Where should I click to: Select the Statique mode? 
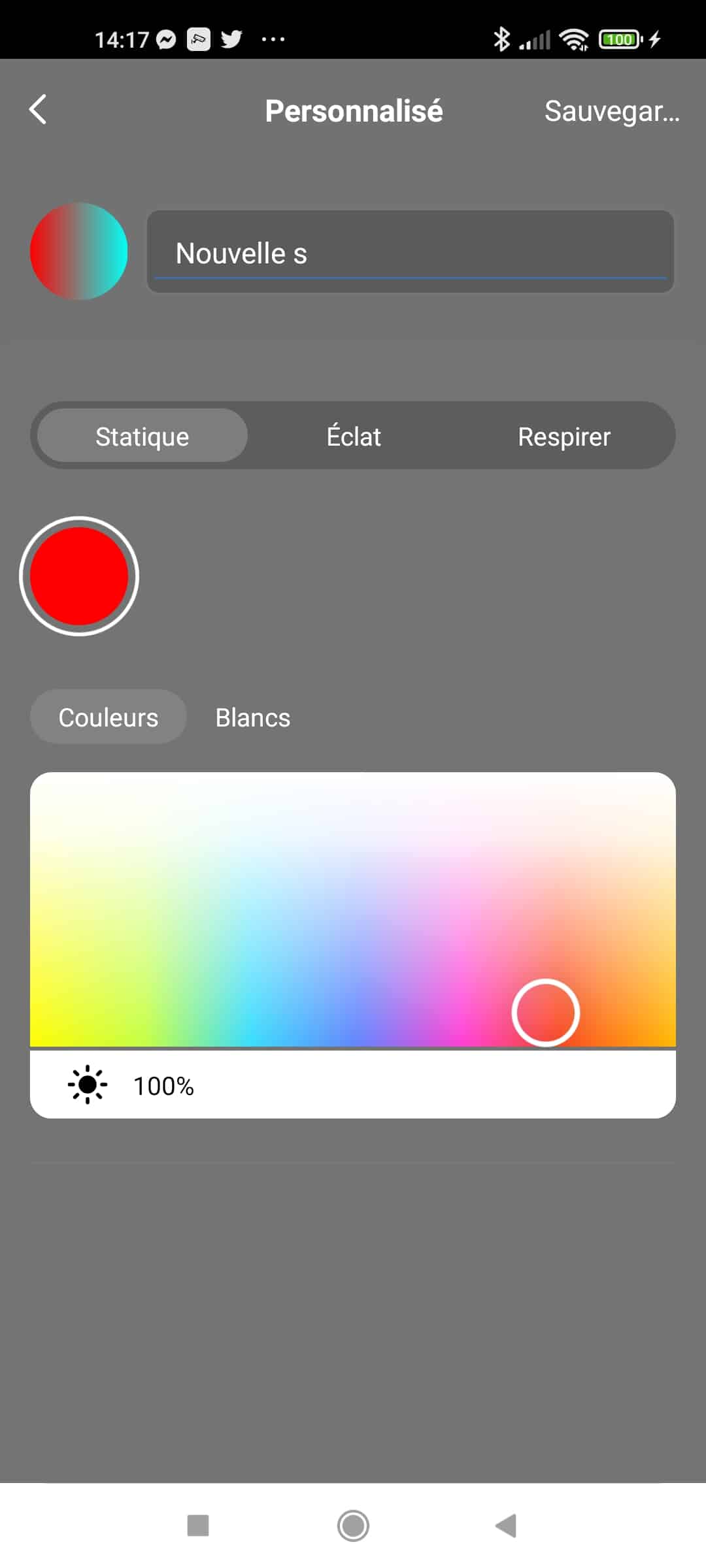pos(142,436)
